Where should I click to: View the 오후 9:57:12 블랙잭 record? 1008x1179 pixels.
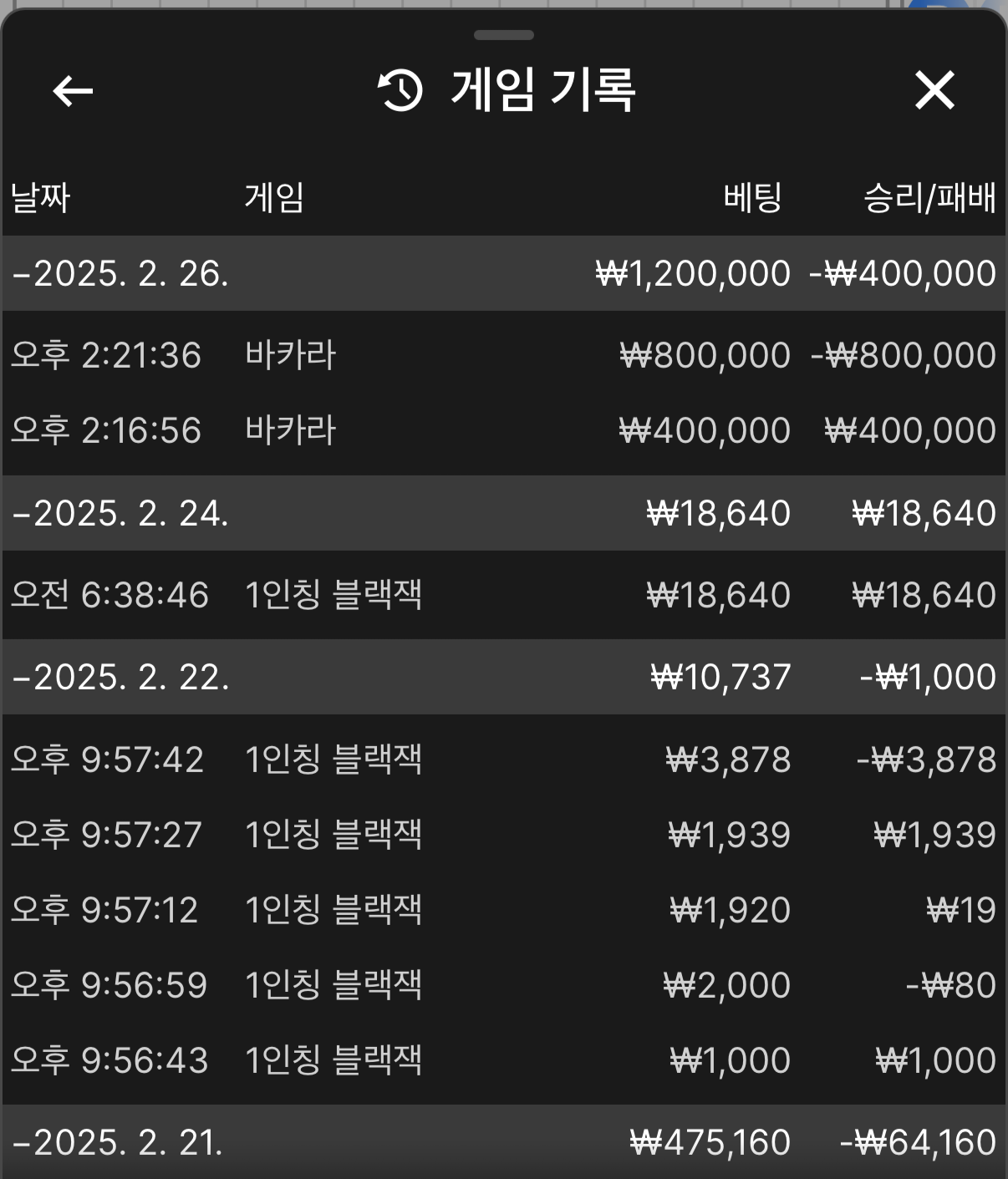[x=503, y=910]
